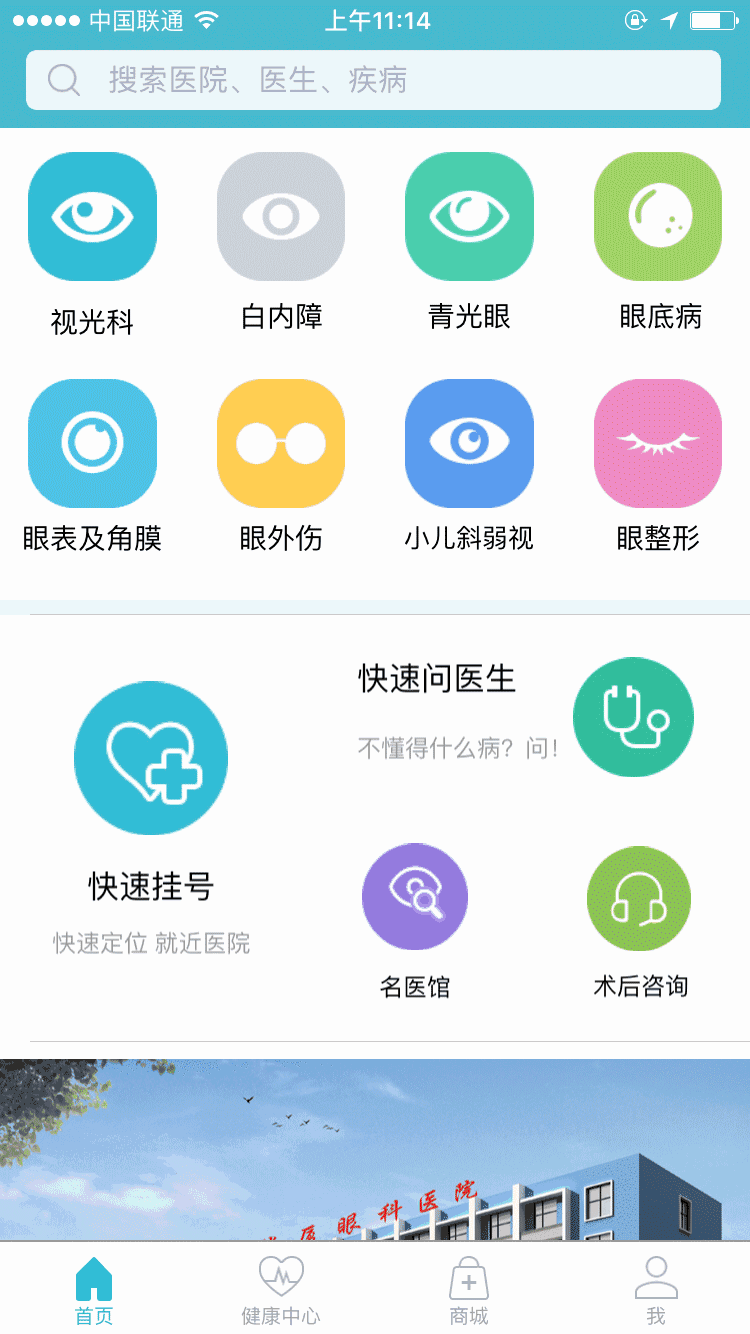
Task: Select the 眼表及角膜 cornea icon
Action: [x=92, y=443]
